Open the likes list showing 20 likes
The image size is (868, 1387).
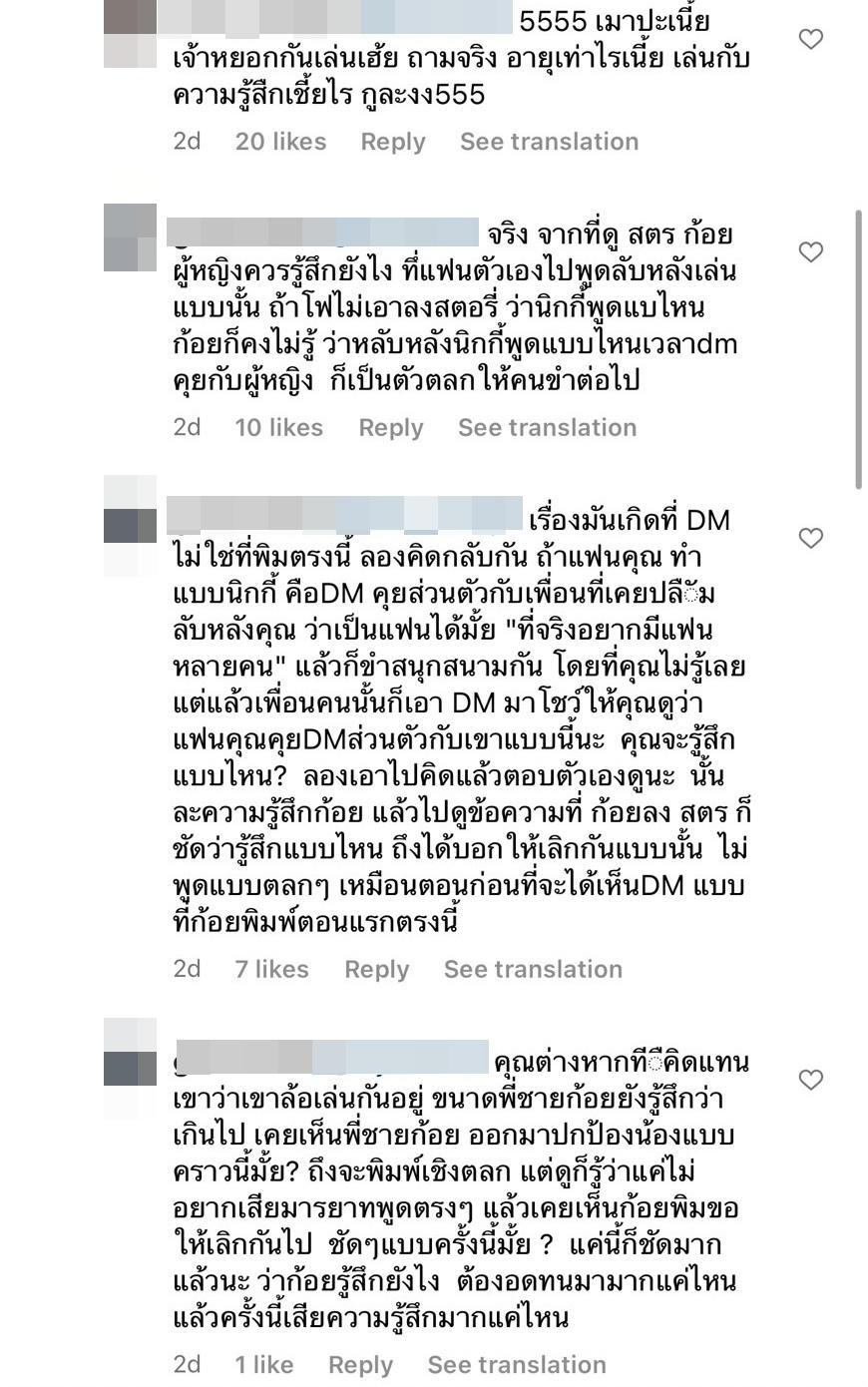[280, 142]
